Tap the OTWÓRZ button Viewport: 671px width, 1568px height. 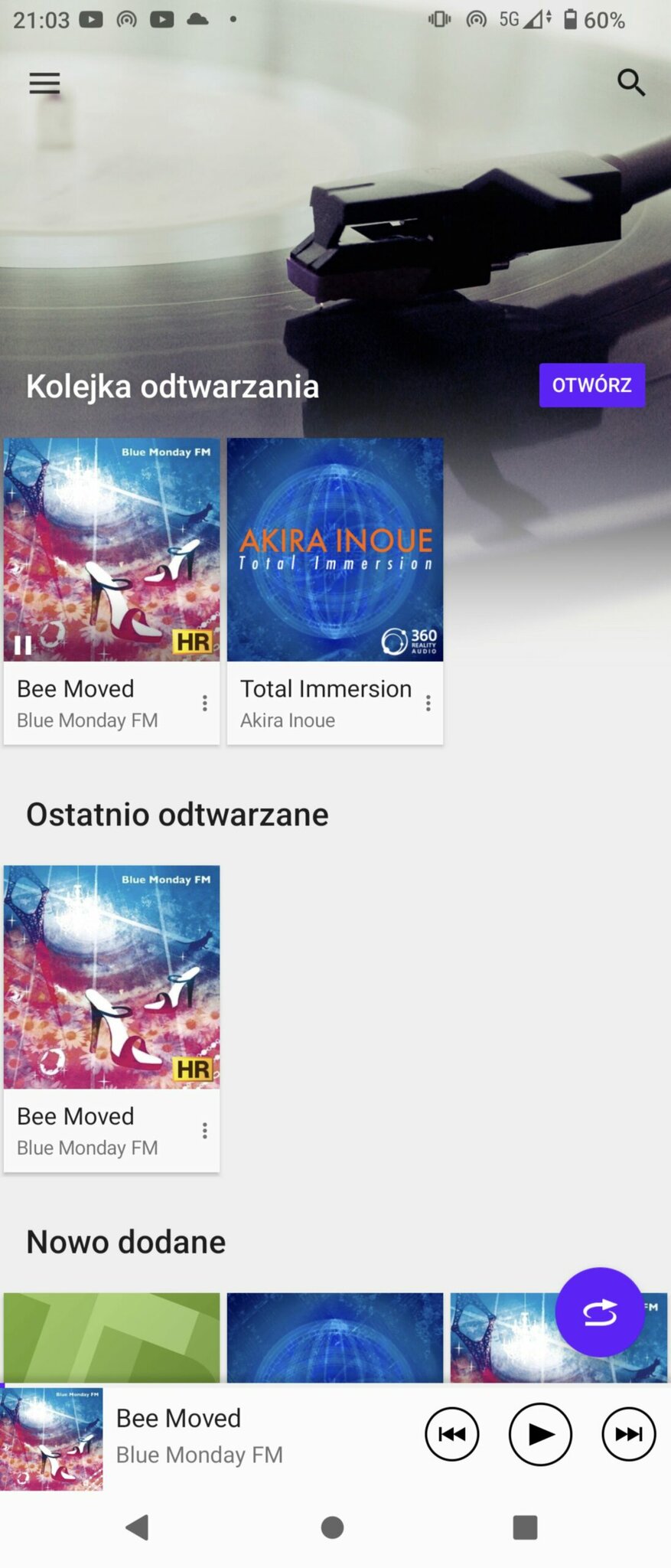point(591,385)
